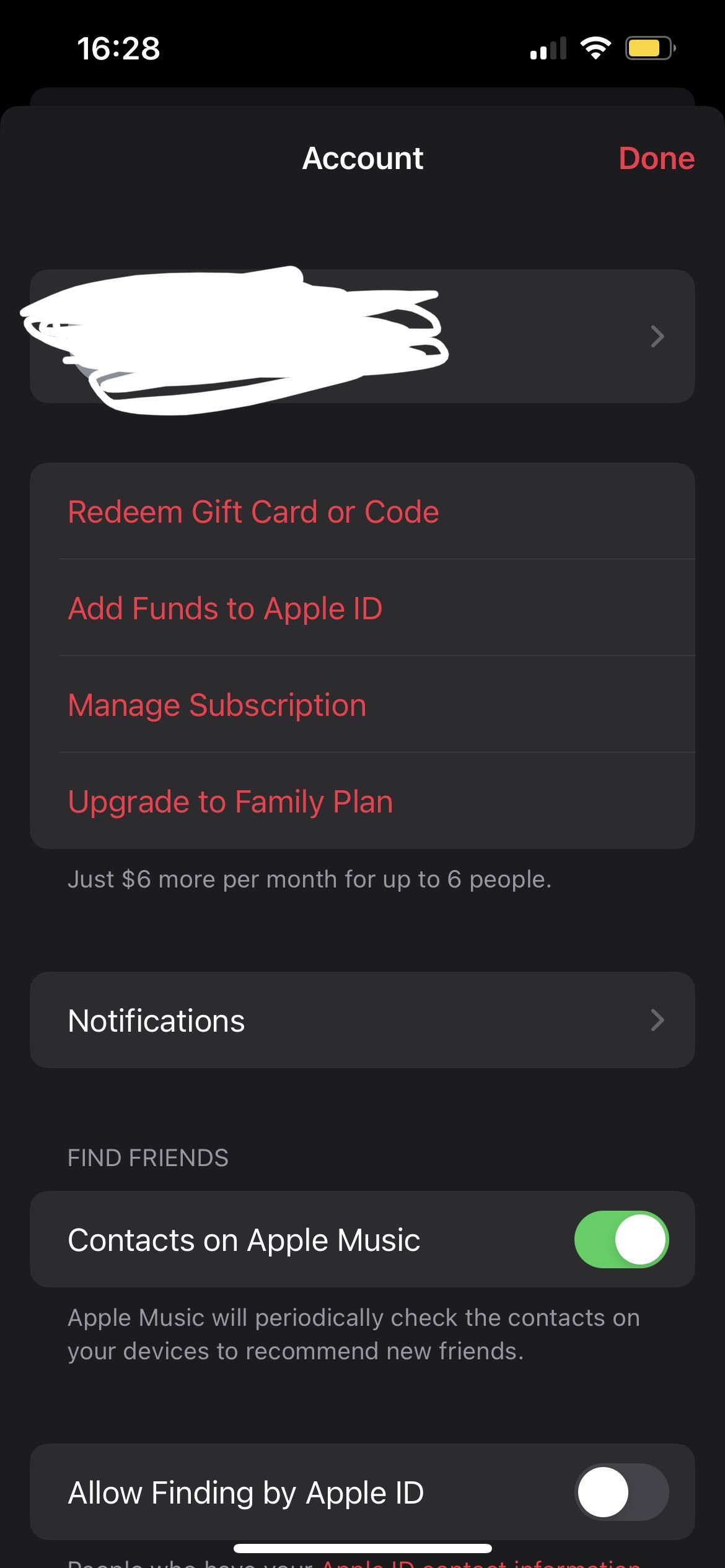Tap Upgrade to Family Plan

[230, 801]
